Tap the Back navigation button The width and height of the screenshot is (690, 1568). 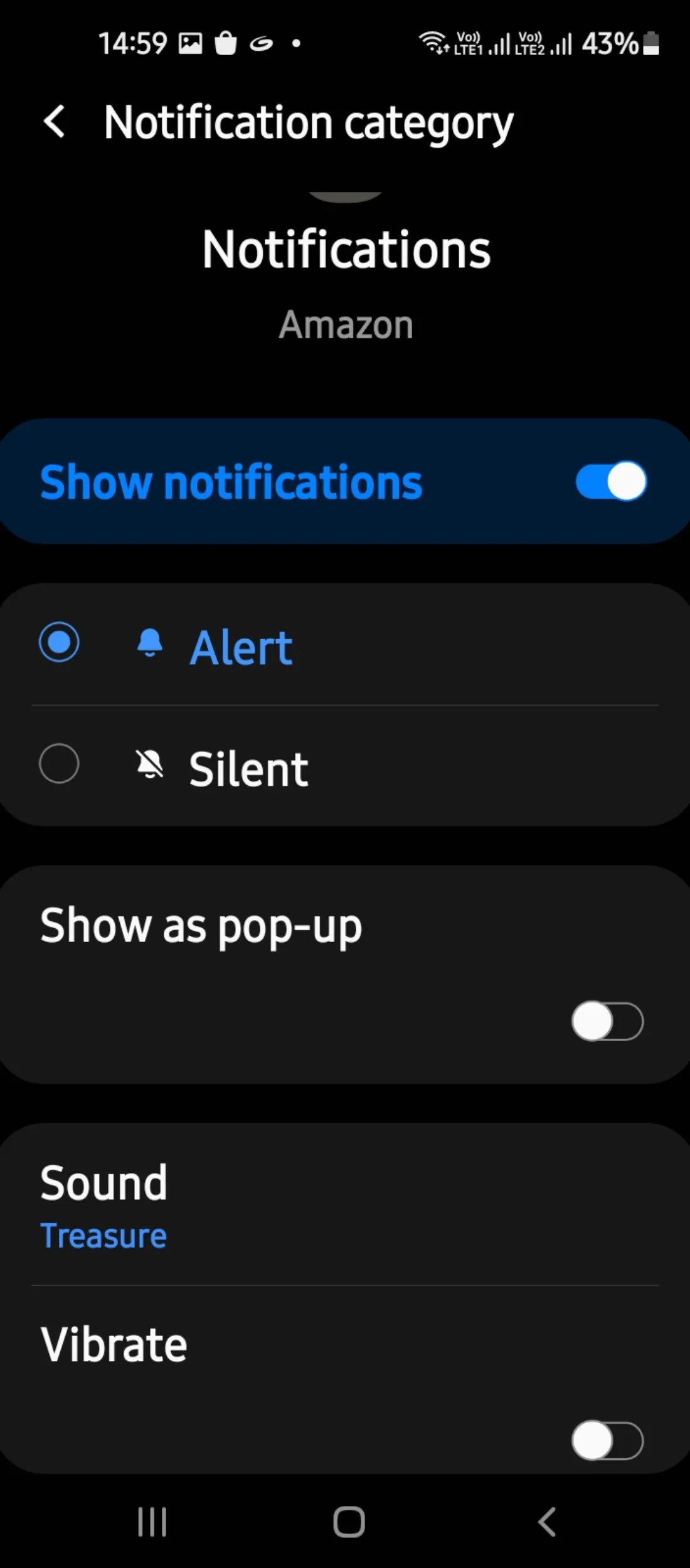coord(544,1521)
